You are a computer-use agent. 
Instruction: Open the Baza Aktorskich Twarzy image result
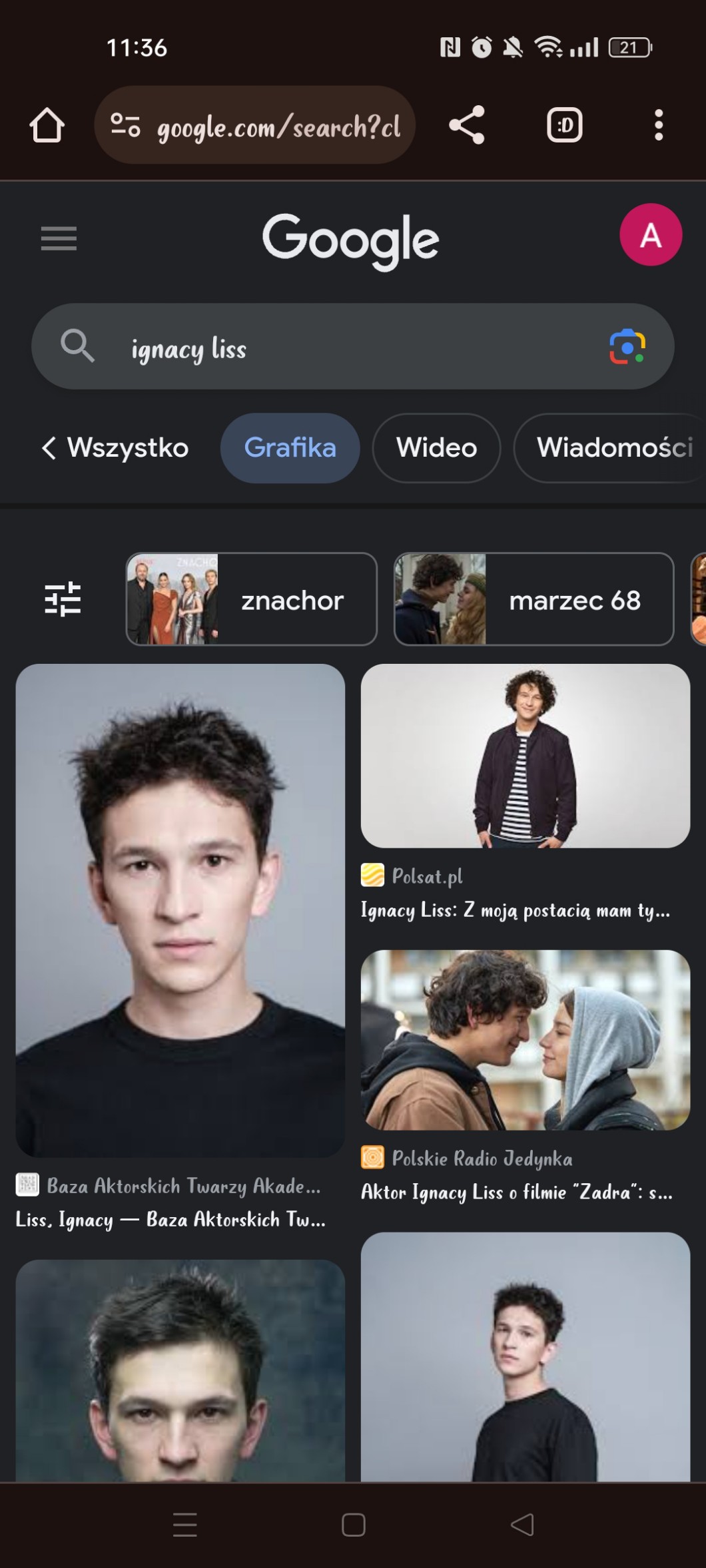coord(180,910)
